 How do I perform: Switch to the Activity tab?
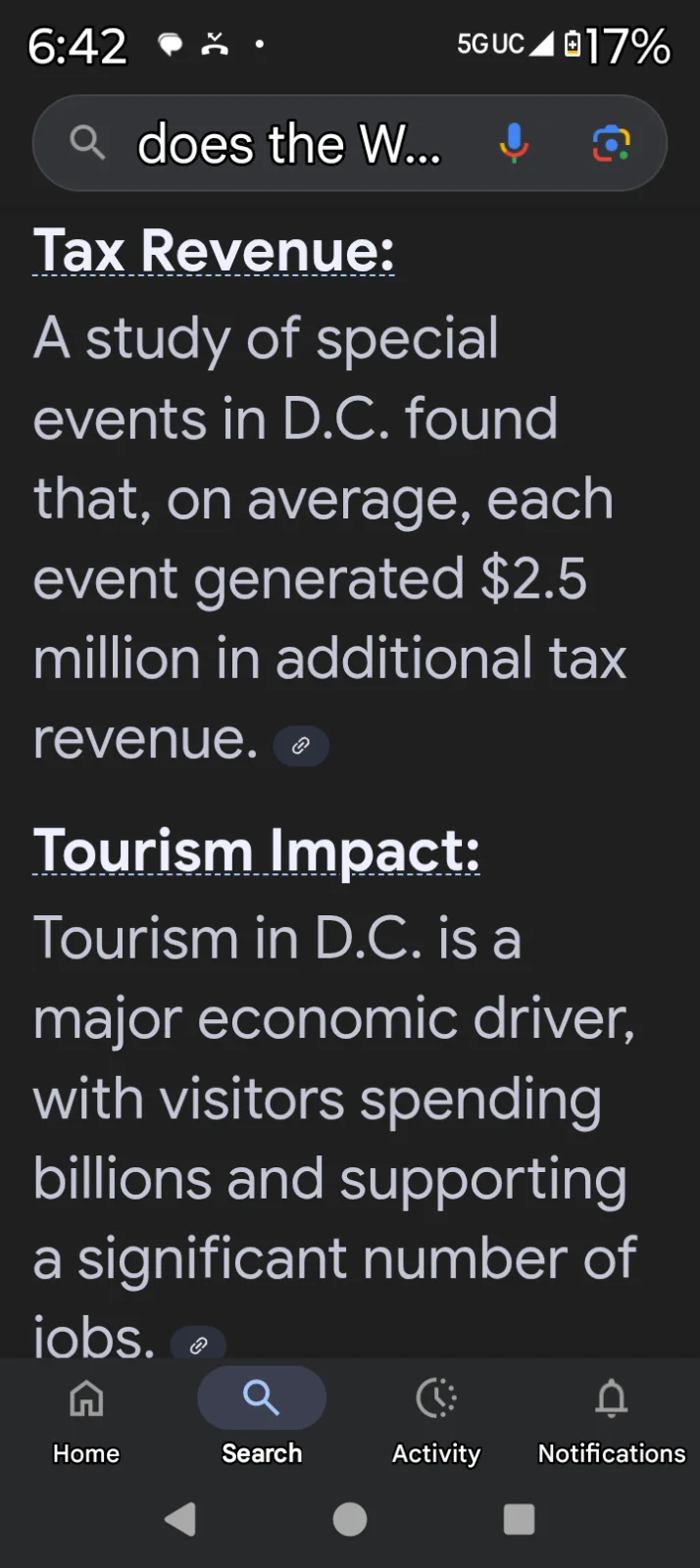pyautogui.click(x=436, y=1417)
